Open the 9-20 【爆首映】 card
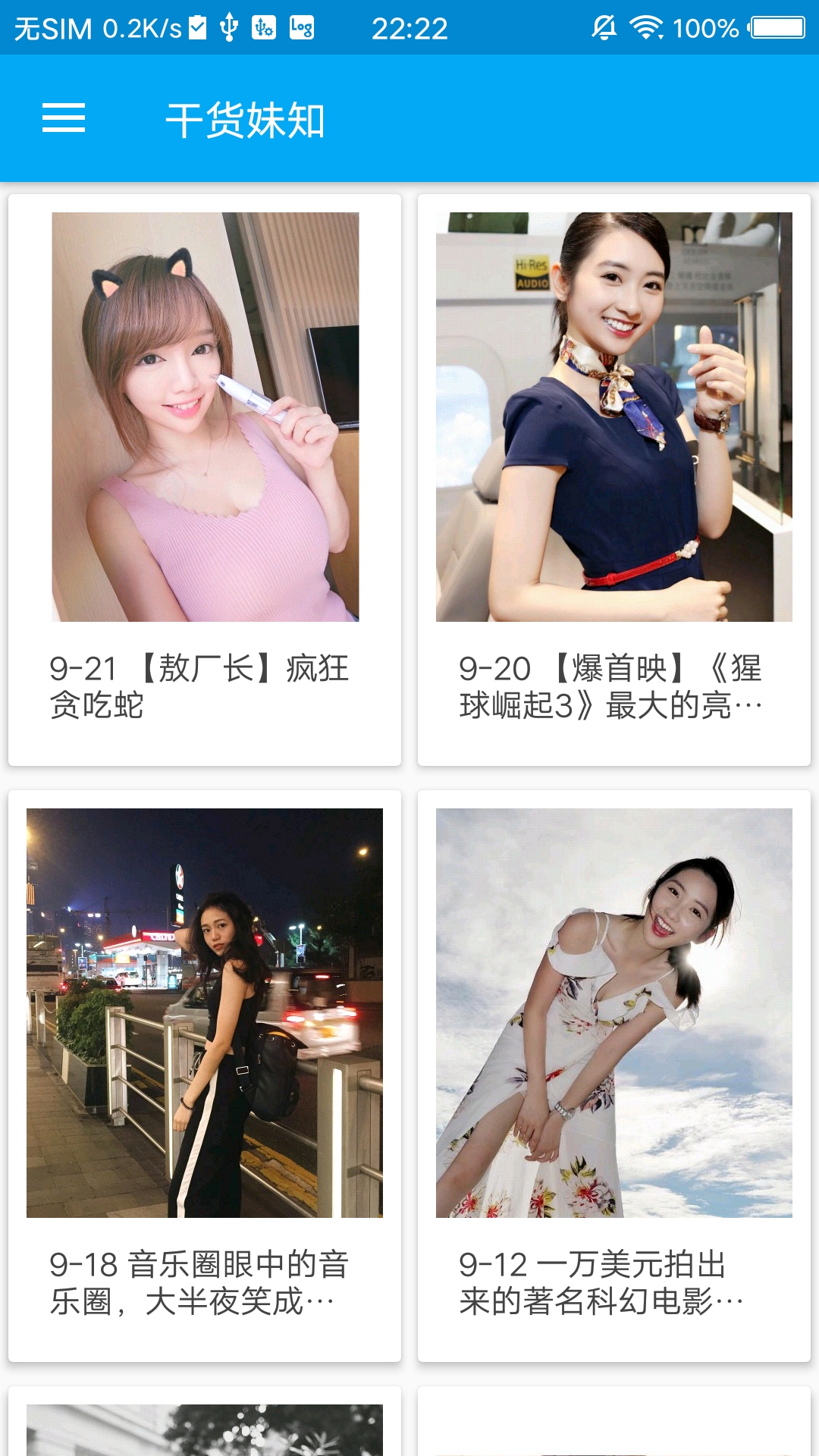The image size is (819, 1456). click(614, 480)
